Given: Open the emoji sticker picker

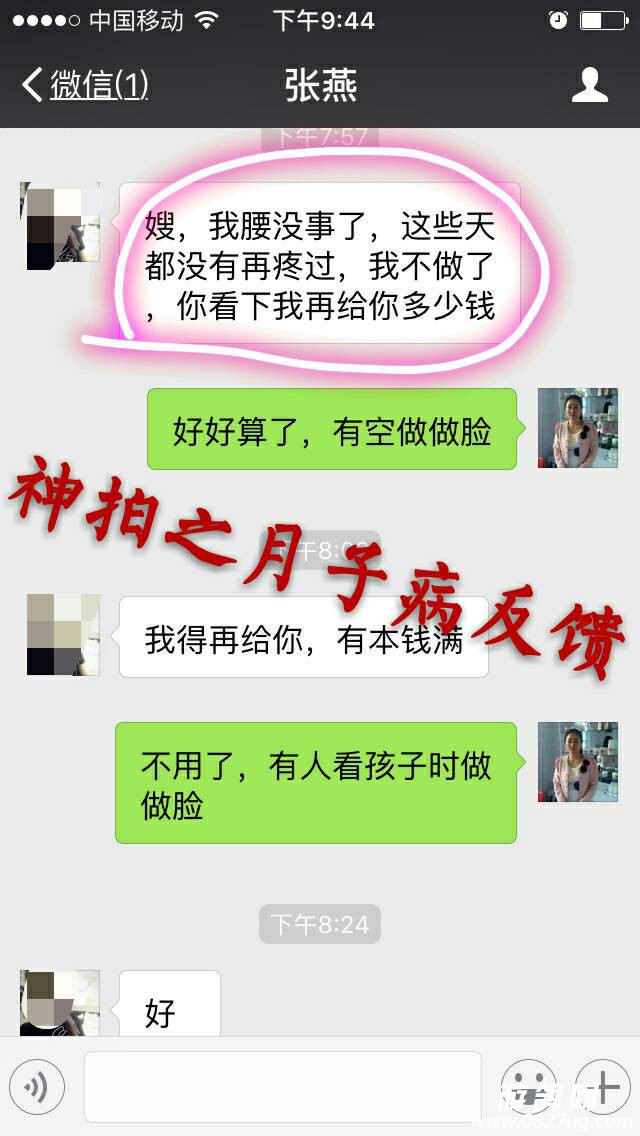Looking at the screenshot, I should coord(528,1086).
